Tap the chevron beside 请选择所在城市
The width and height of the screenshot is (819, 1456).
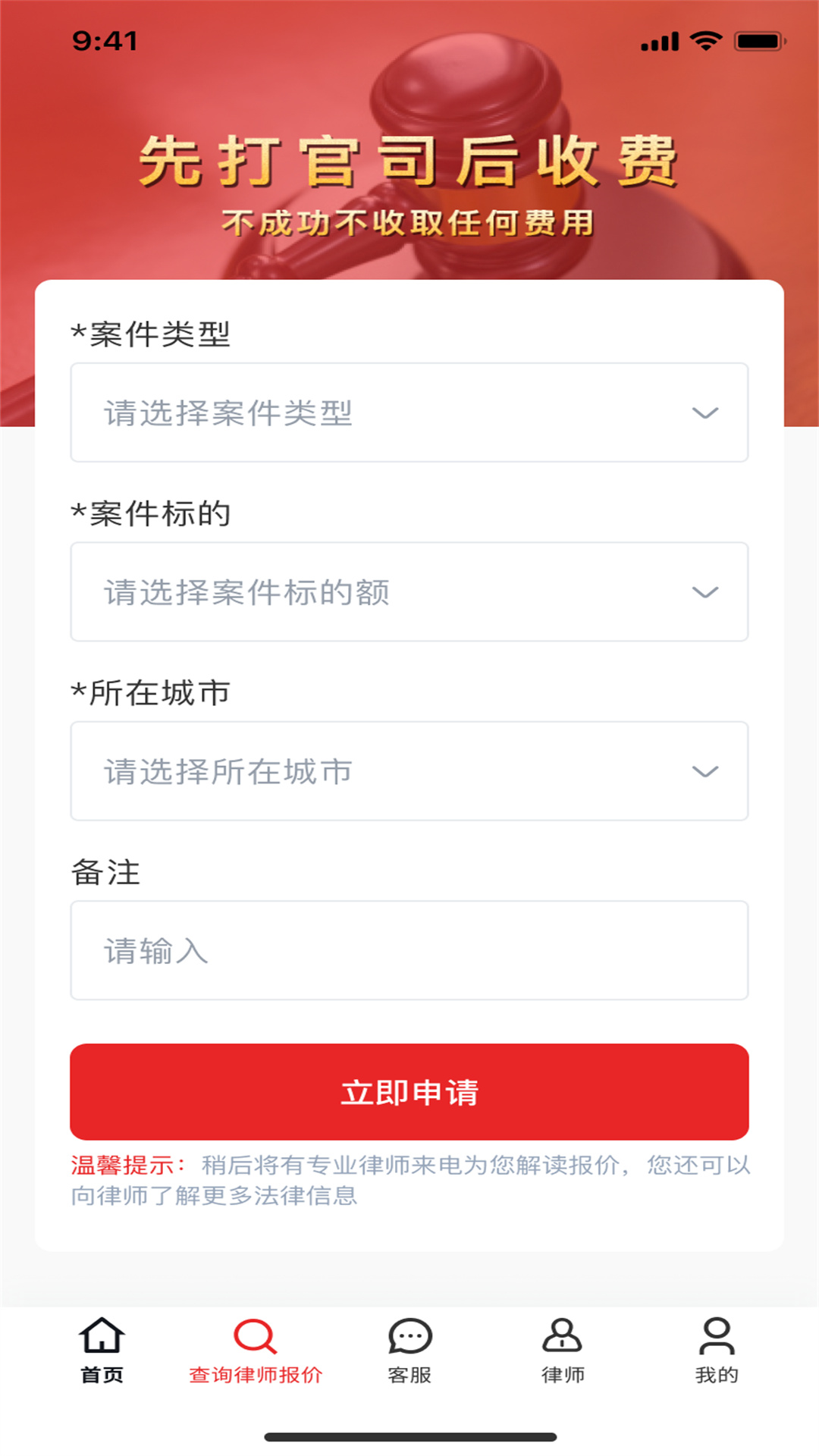click(706, 771)
